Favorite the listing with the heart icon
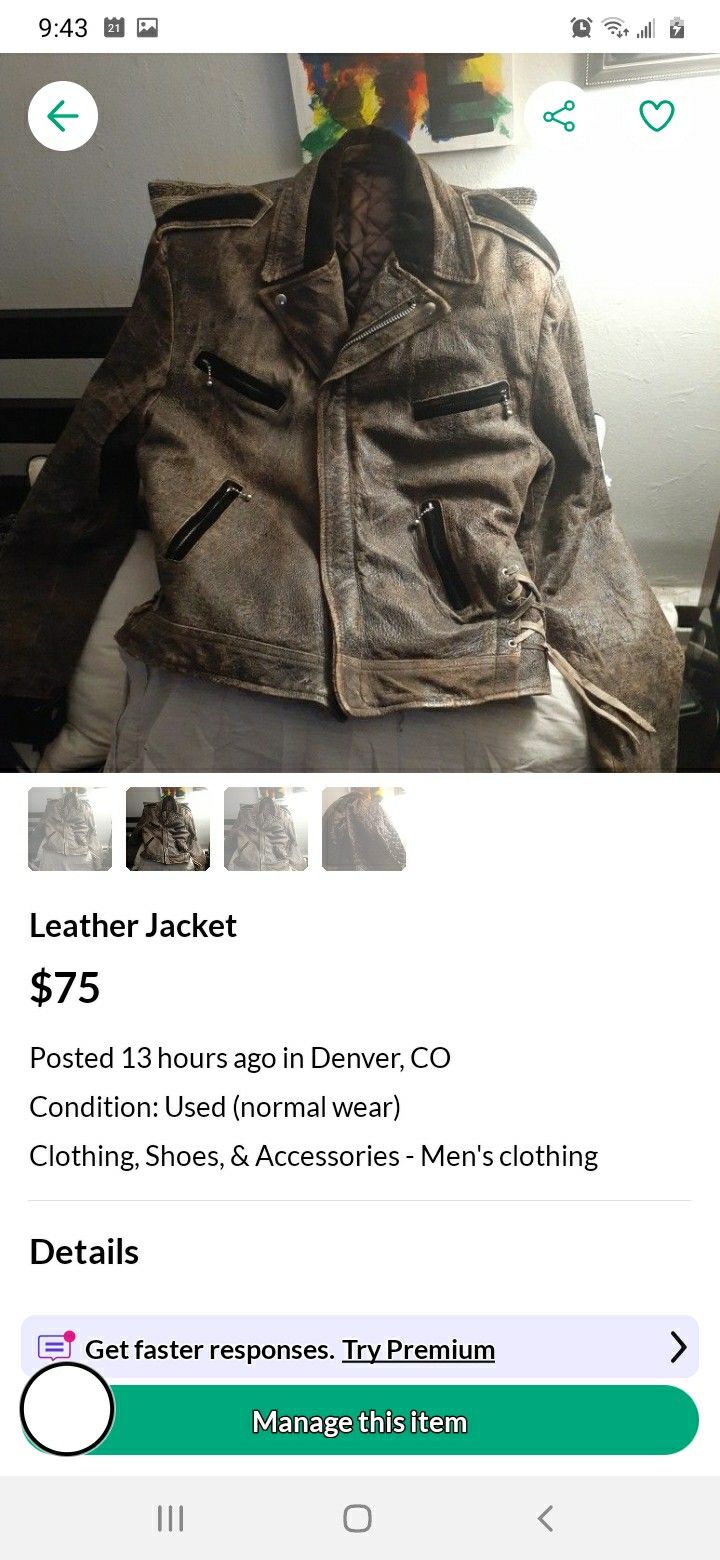720x1560 pixels. pos(656,115)
